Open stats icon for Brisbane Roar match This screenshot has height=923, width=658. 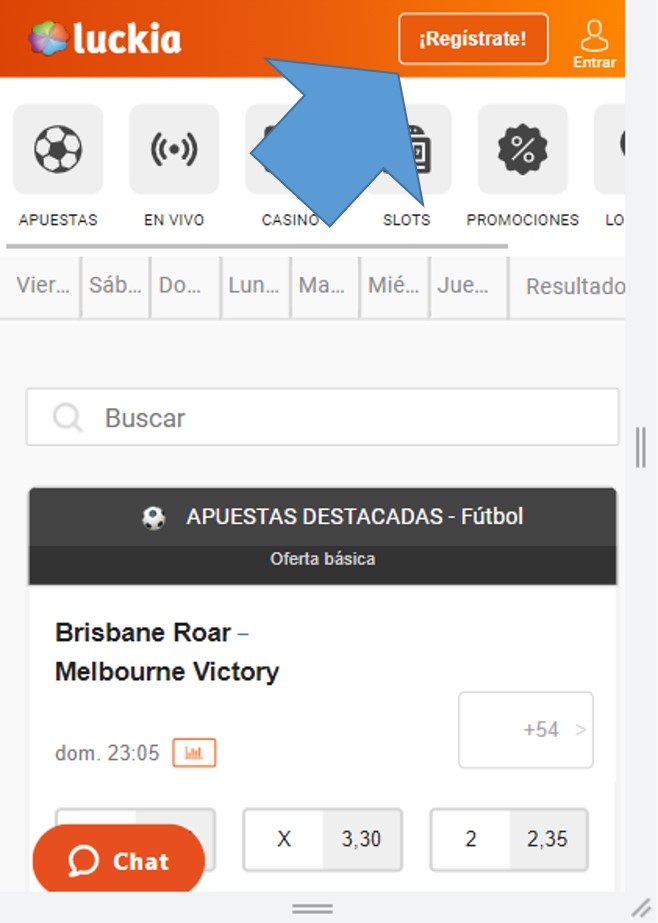click(x=194, y=753)
